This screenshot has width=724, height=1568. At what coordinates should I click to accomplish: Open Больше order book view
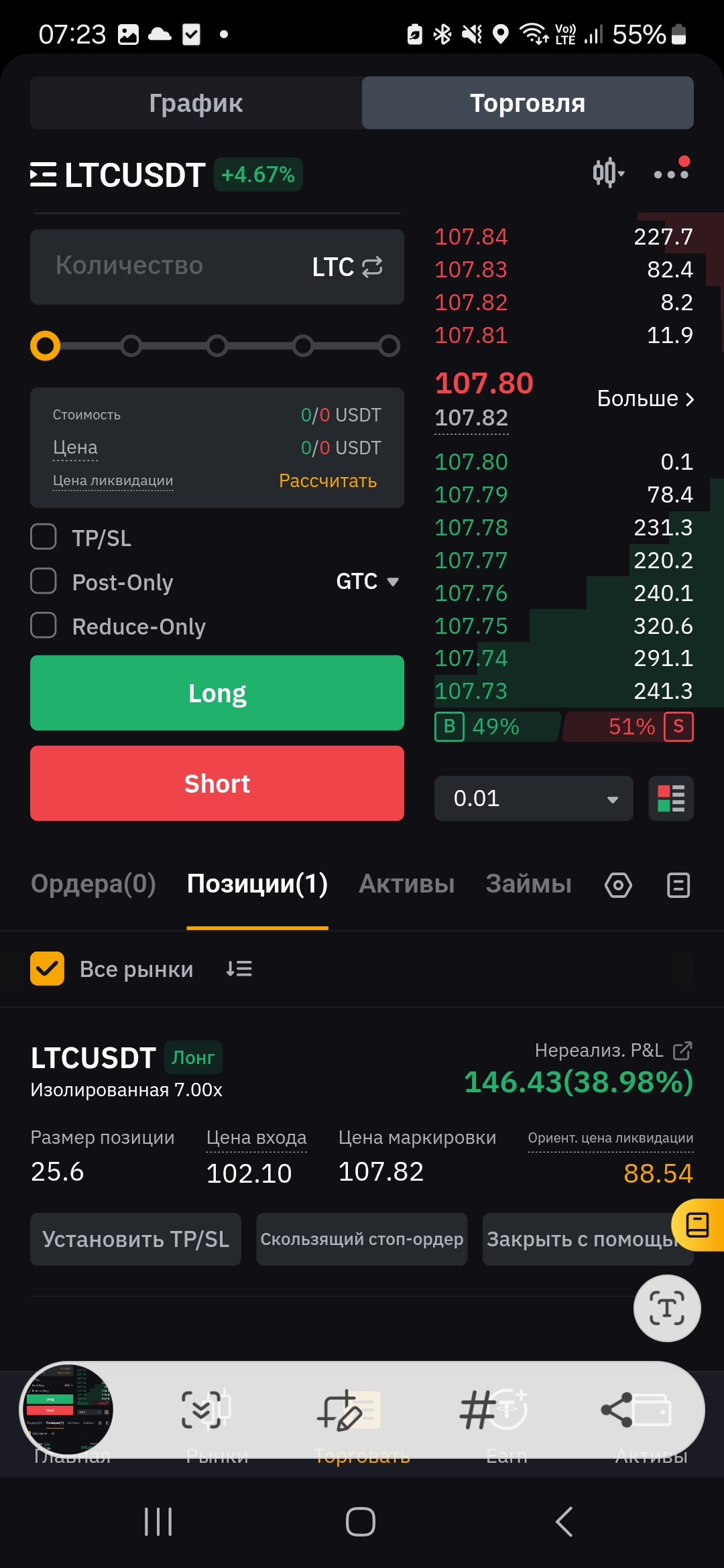646,399
